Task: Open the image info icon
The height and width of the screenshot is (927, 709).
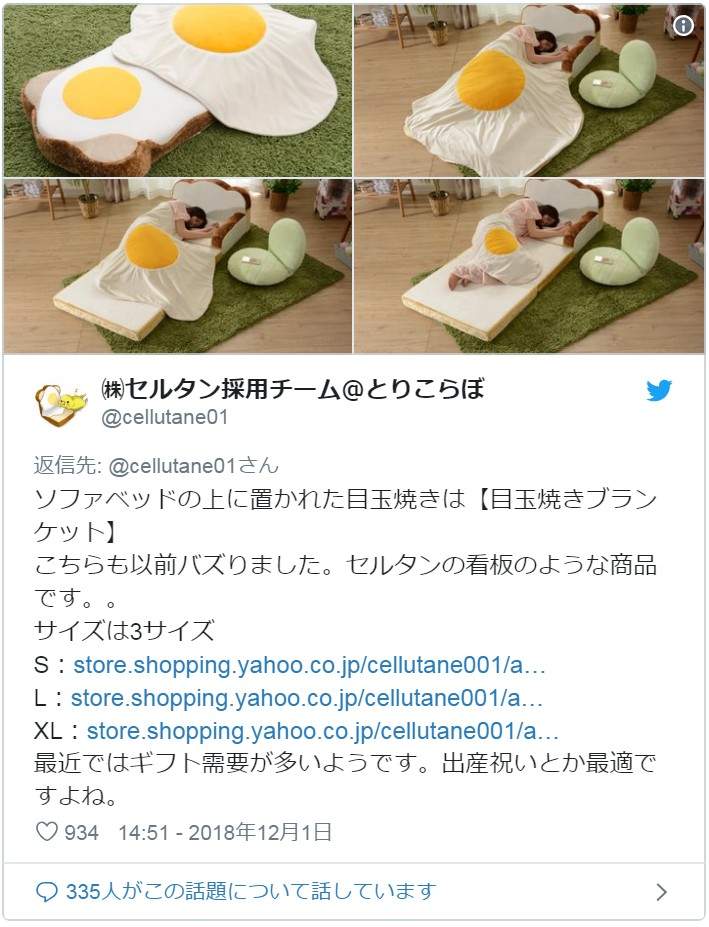Action: [683, 26]
